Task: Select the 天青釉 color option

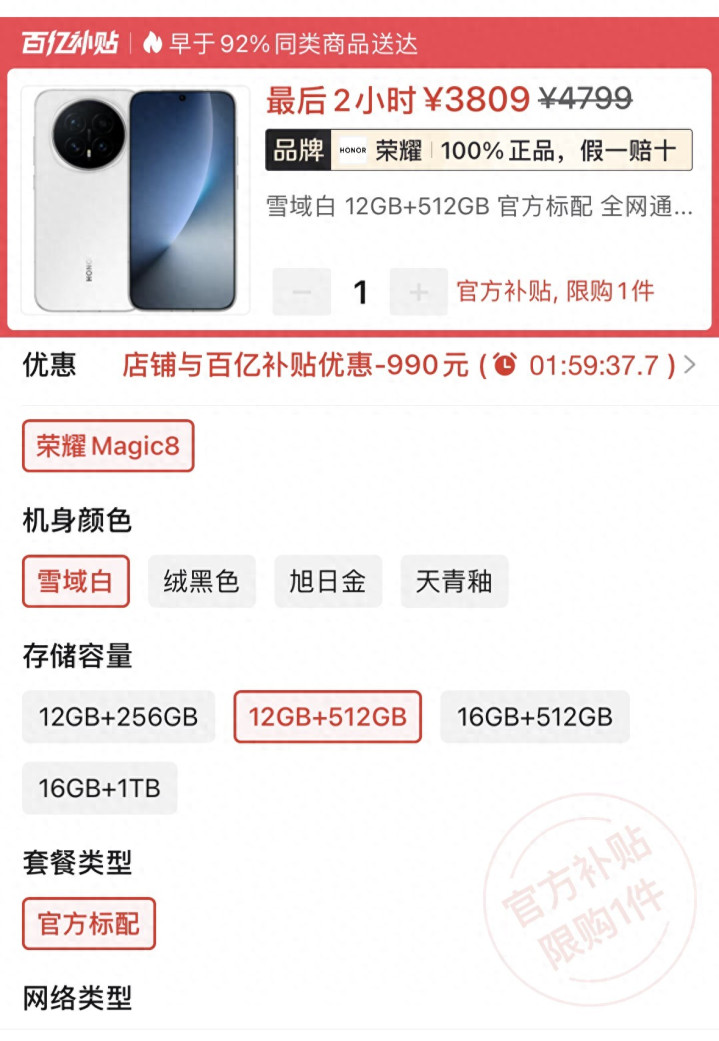Action: coord(454,582)
